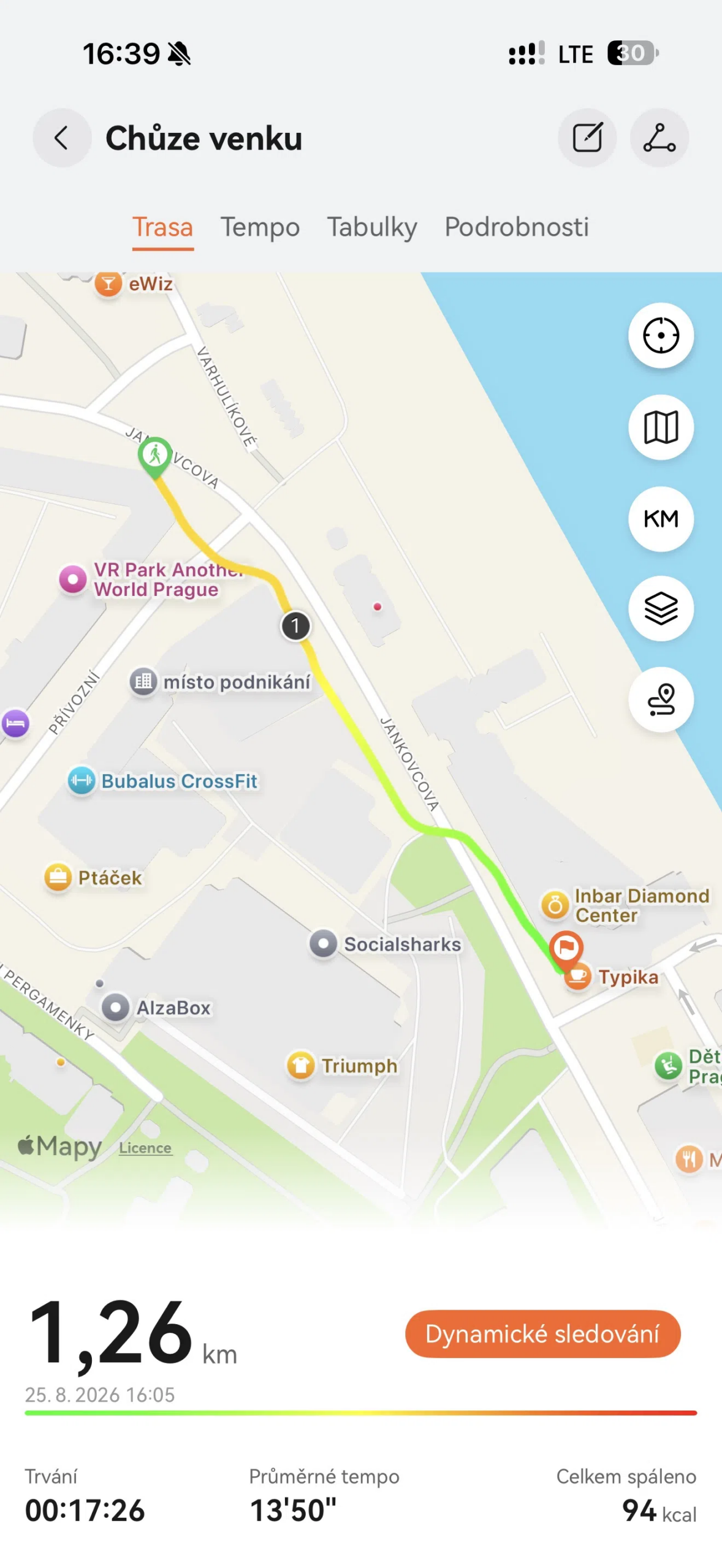The image size is (722, 1568).
Task: Switch to the Tempo tab
Action: coord(260,227)
